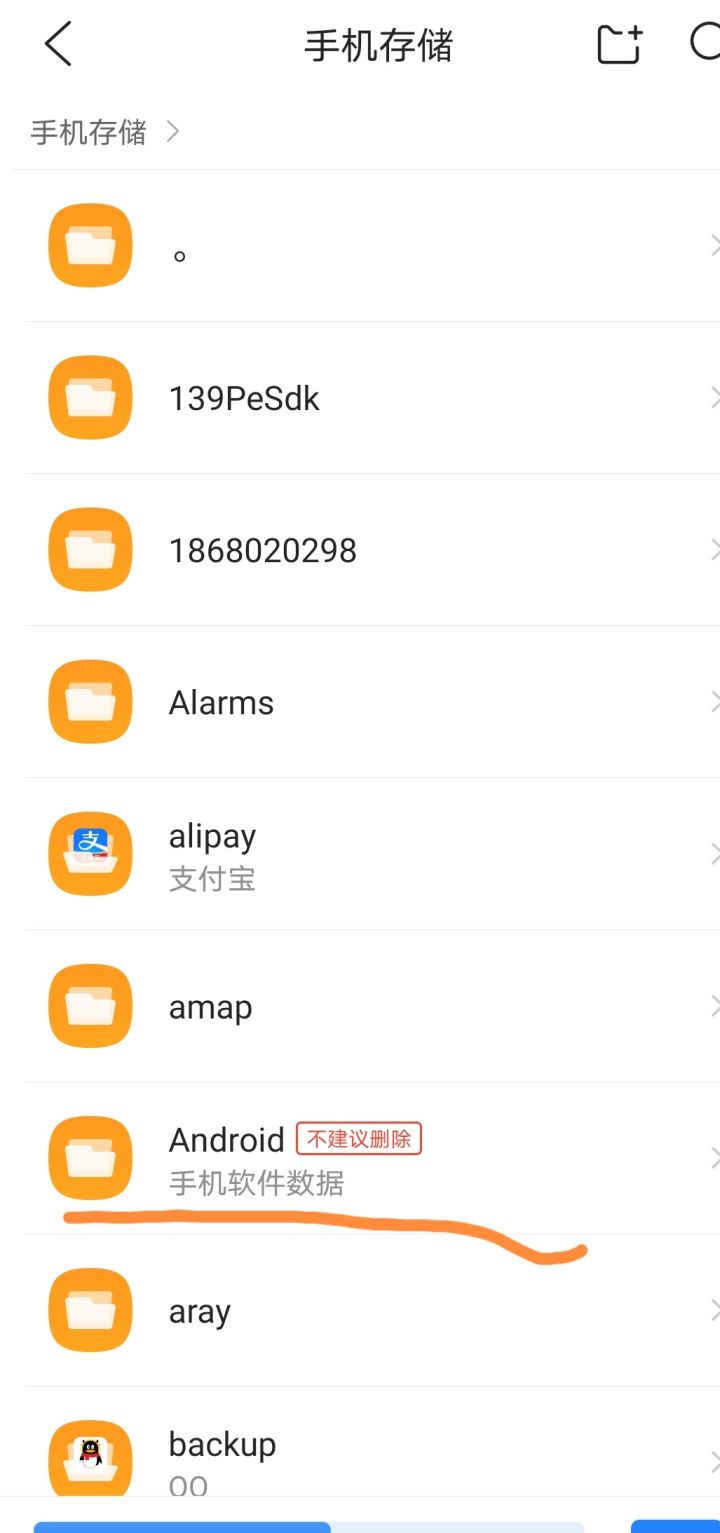Open the search icon in the top bar
This screenshot has height=1533, width=720.
coord(705,43)
